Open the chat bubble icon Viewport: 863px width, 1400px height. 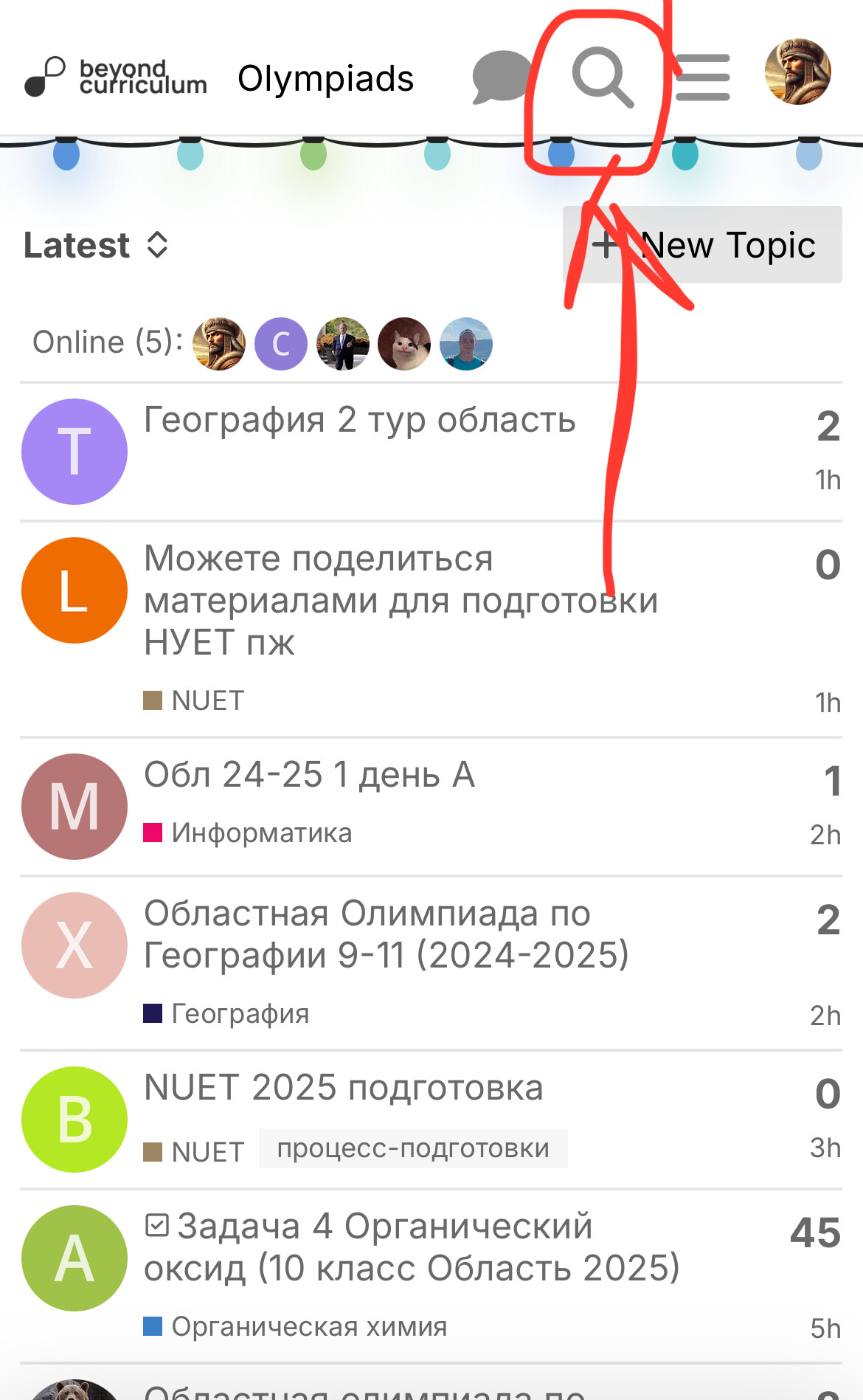pos(502,77)
